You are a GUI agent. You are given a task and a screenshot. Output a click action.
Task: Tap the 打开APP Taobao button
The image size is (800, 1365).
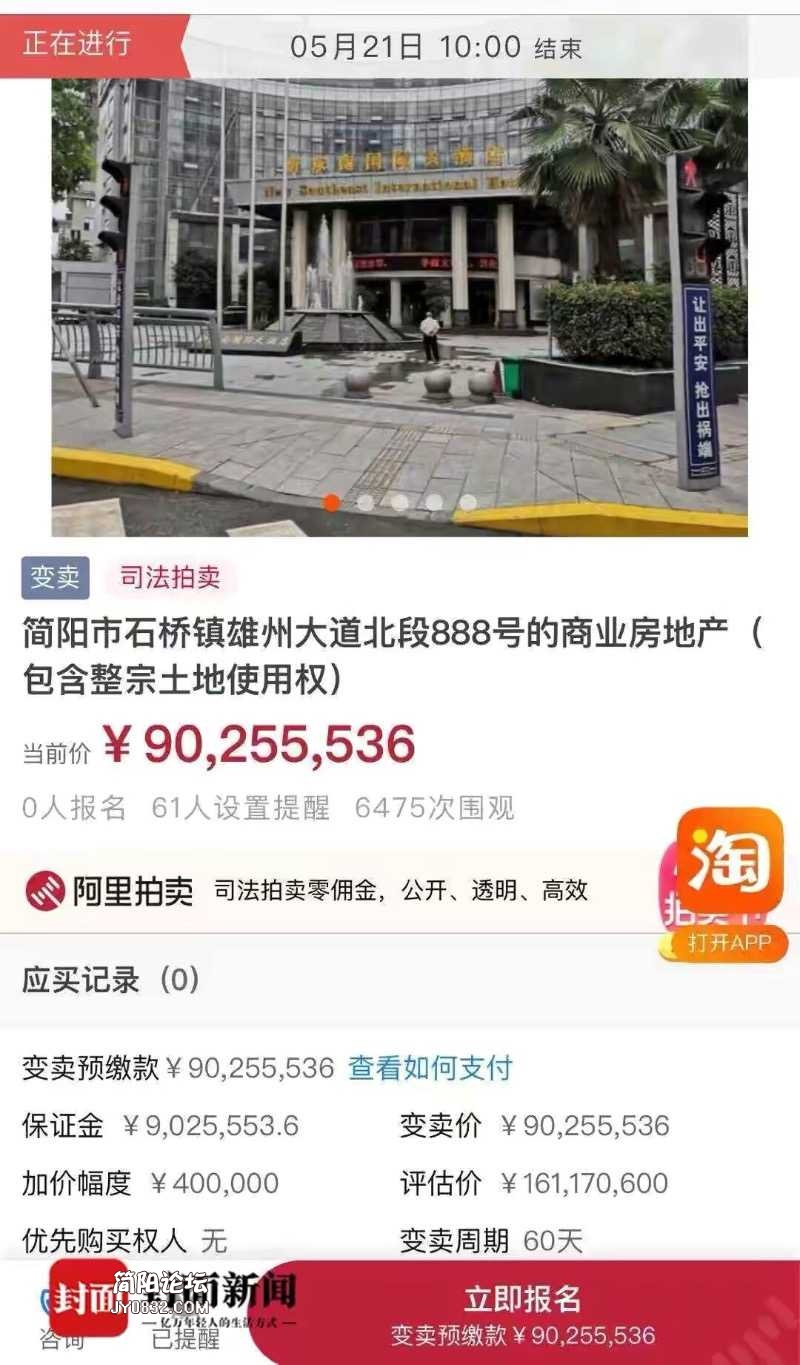click(729, 942)
